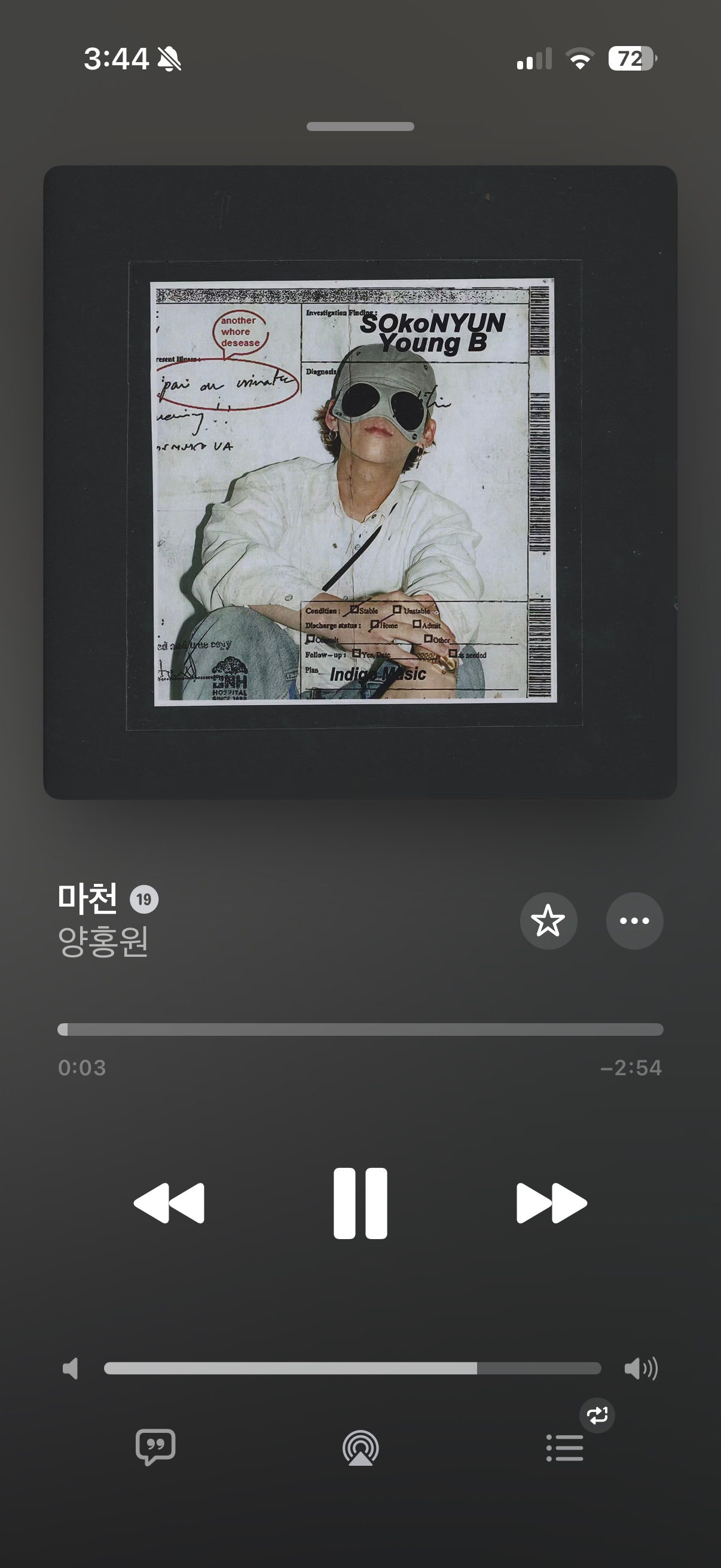Tap the muted notifications bell in the status bar
The width and height of the screenshot is (721, 1568).
coord(169,60)
